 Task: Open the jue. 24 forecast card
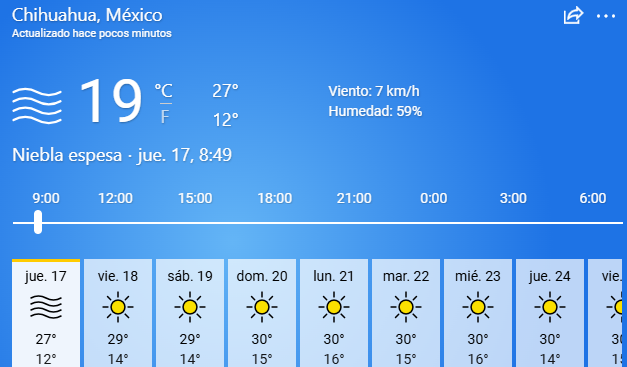click(x=550, y=313)
